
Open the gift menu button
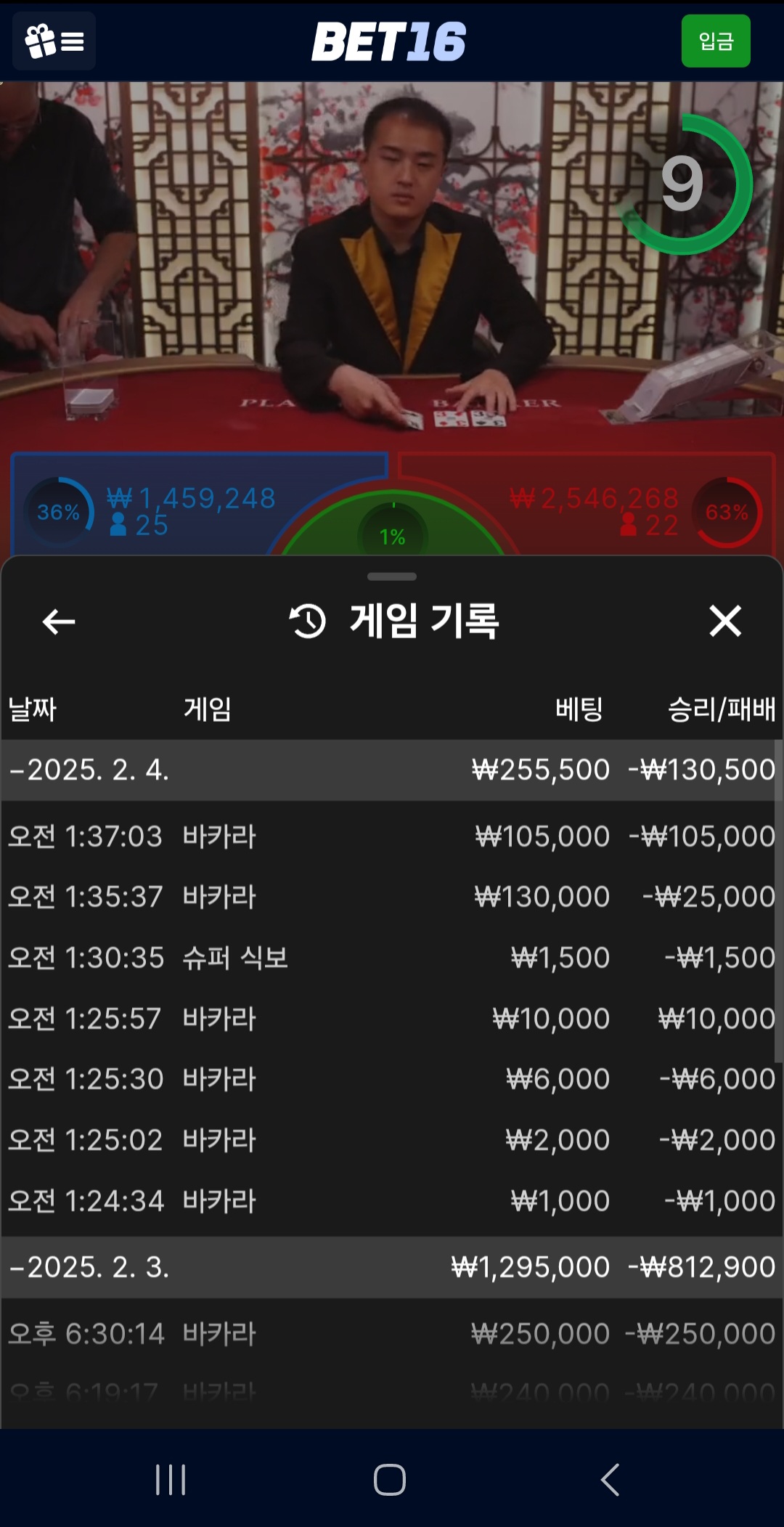pos(54,41)
